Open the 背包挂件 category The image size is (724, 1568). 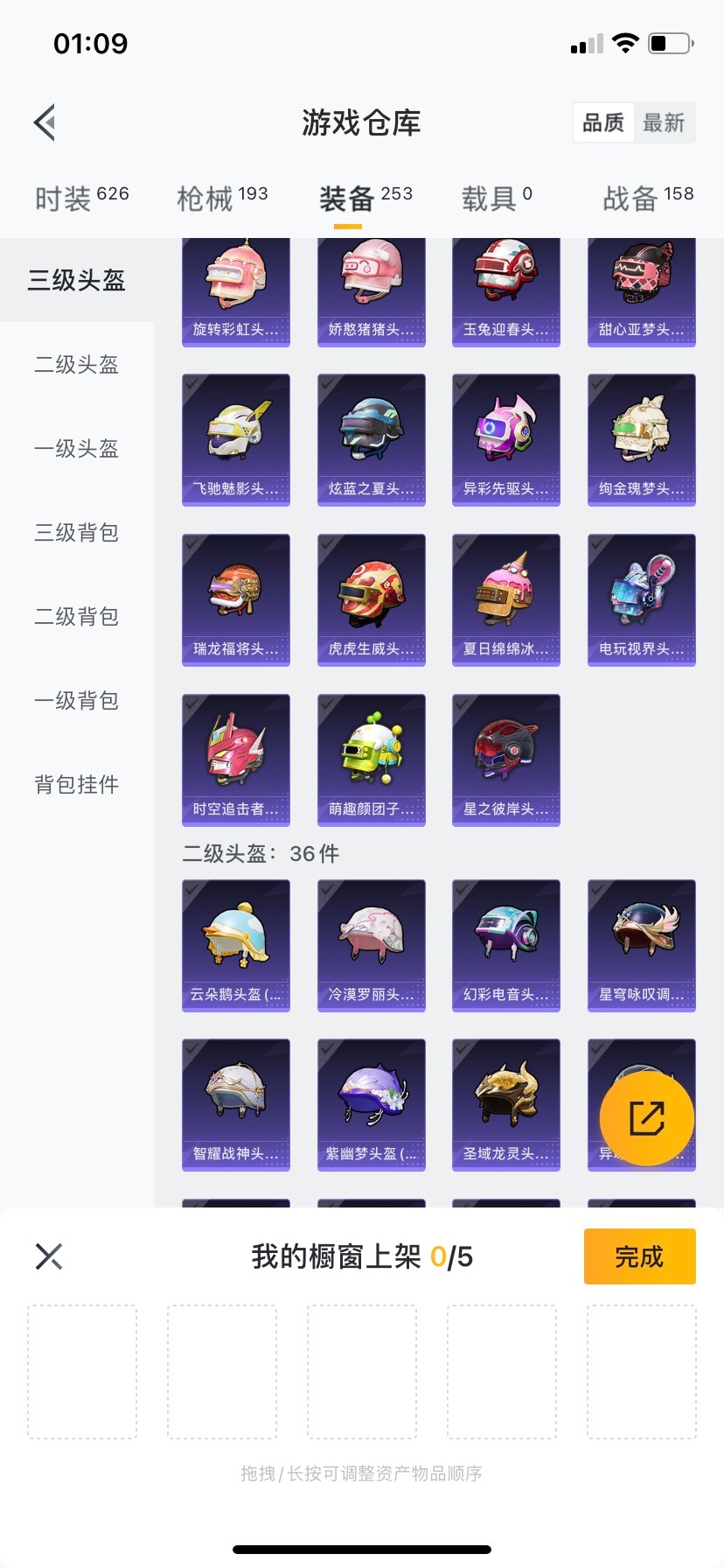(x=77, y=784)
